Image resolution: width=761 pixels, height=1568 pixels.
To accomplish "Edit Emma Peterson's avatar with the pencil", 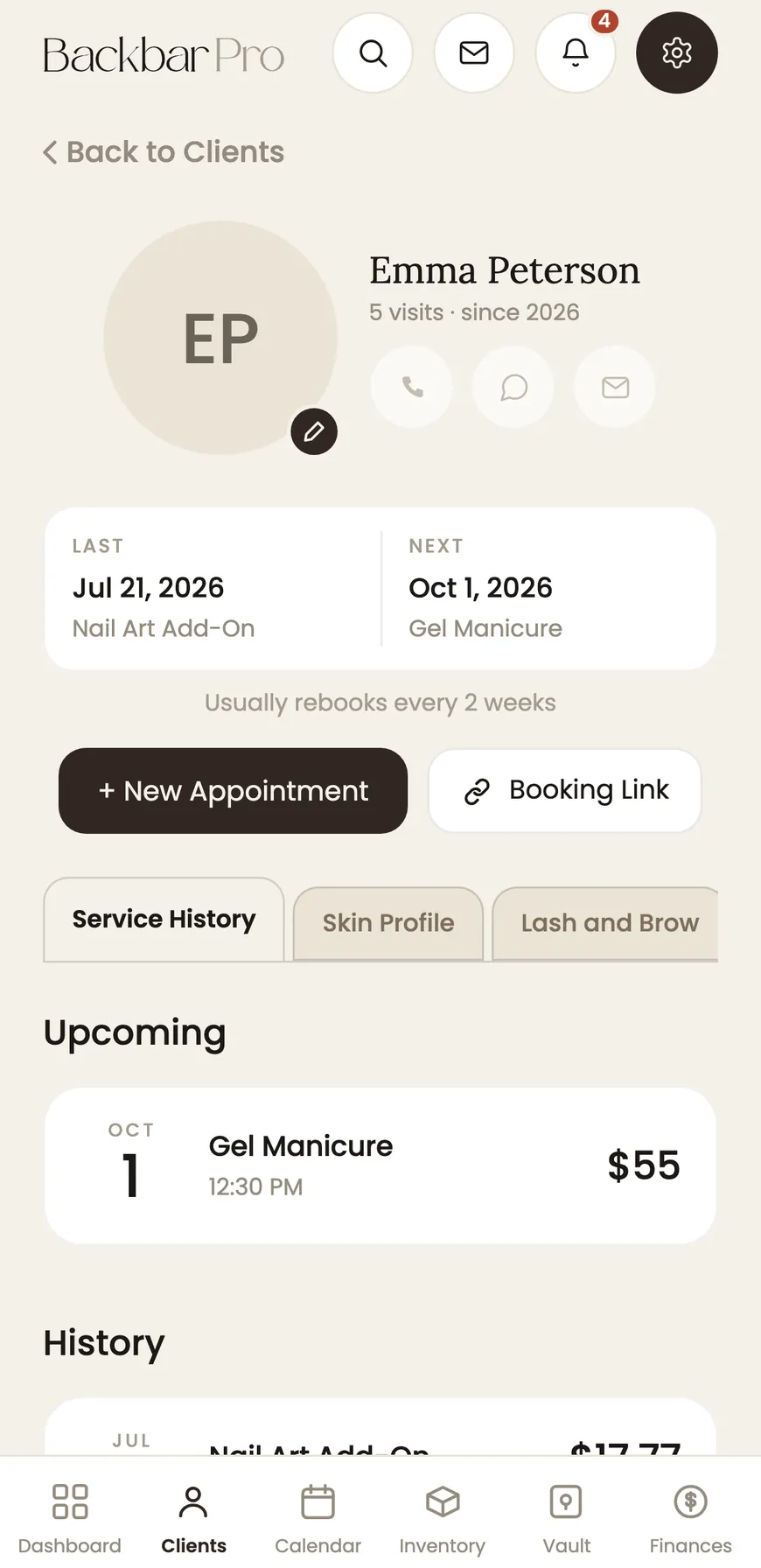I will pos(314,431).
